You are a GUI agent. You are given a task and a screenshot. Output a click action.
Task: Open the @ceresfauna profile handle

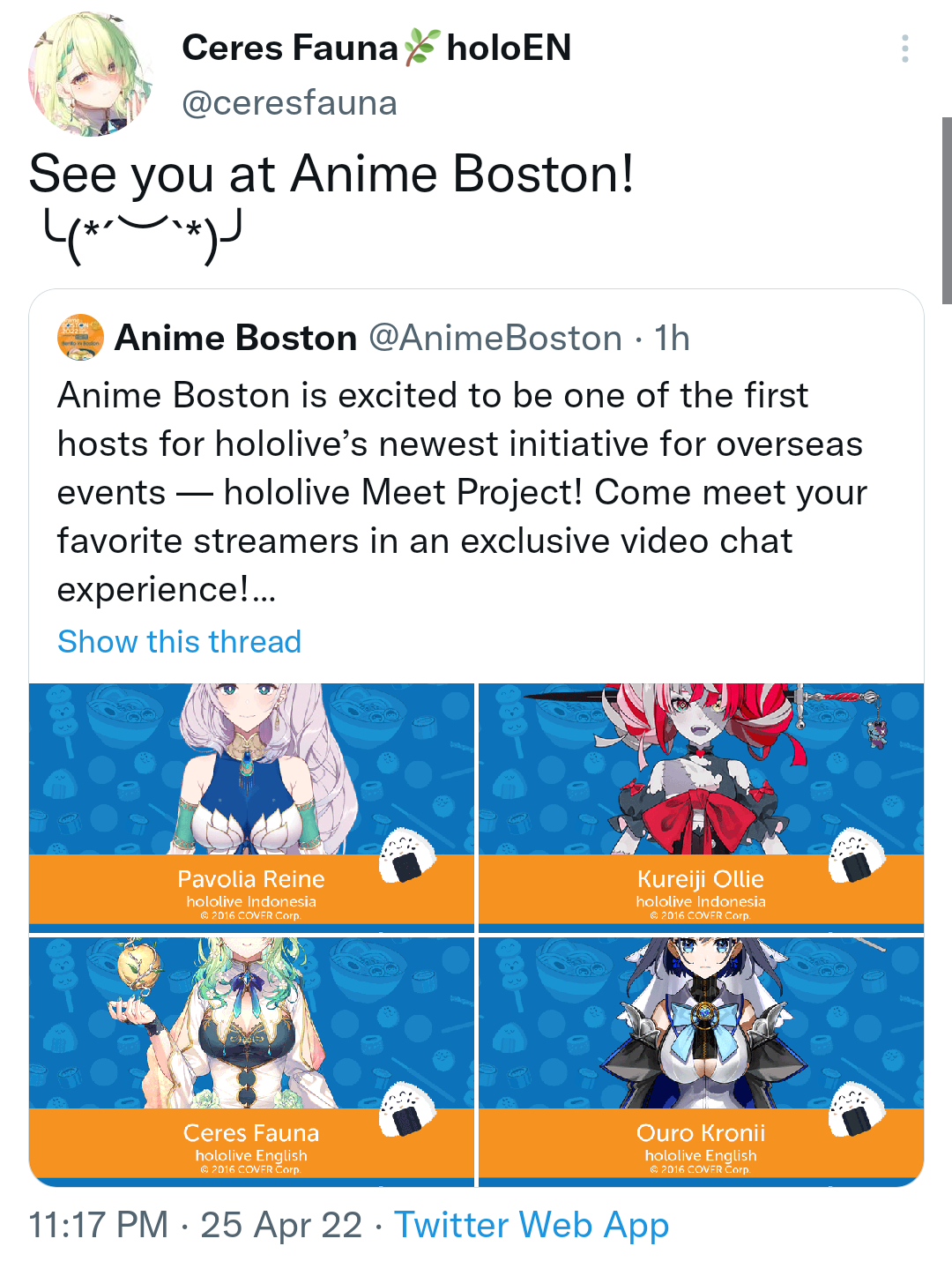tap(289, 103)
